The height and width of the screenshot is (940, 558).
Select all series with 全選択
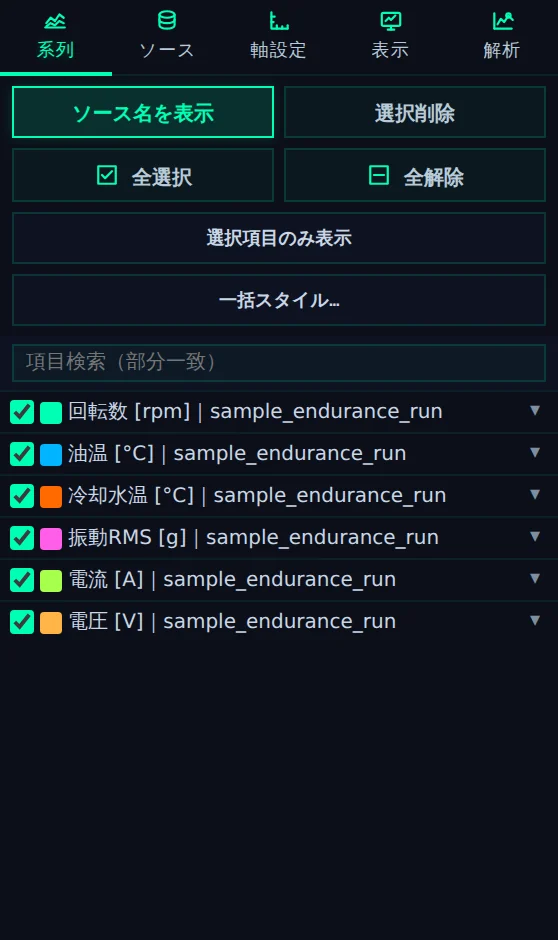click(x=143, y=176)
